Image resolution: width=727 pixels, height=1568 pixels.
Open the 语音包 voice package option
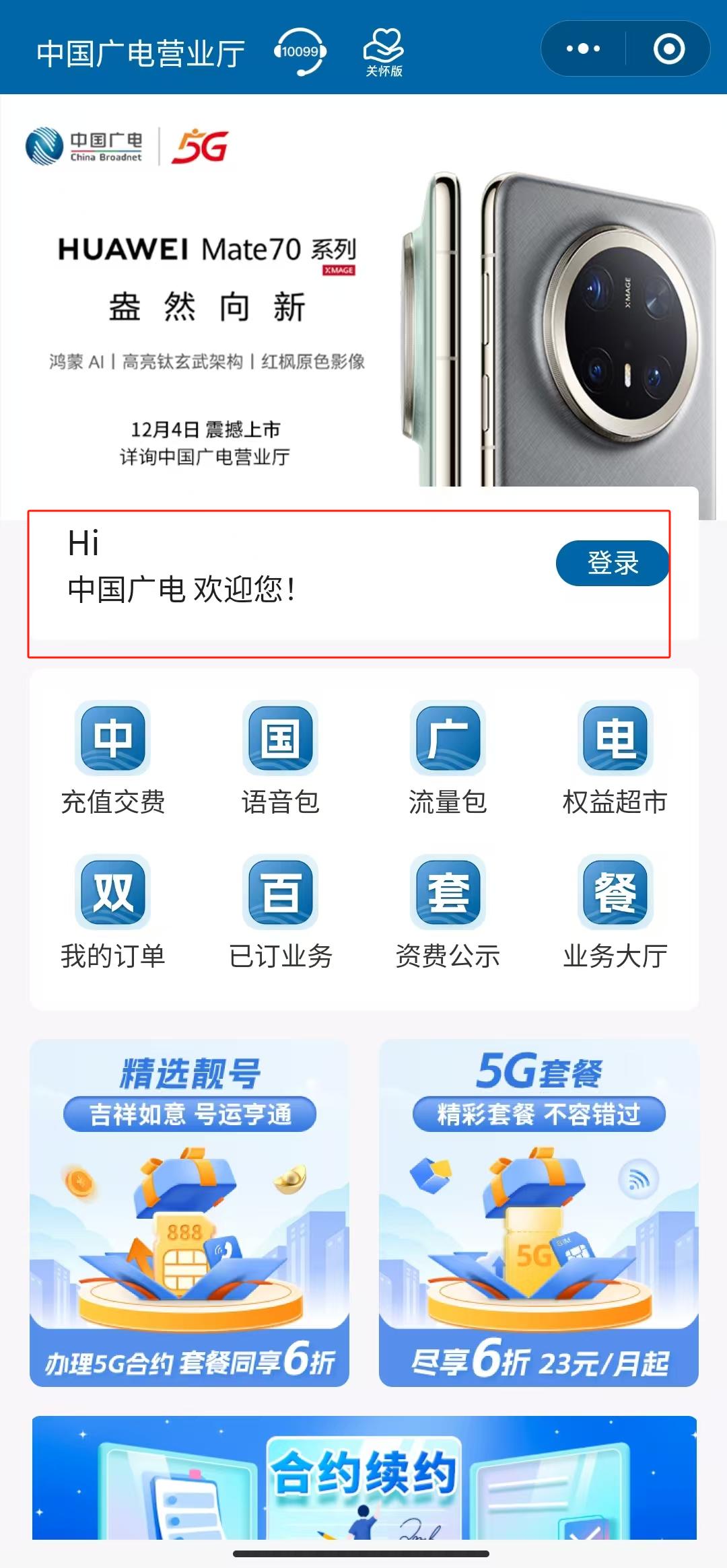point(280,758)
